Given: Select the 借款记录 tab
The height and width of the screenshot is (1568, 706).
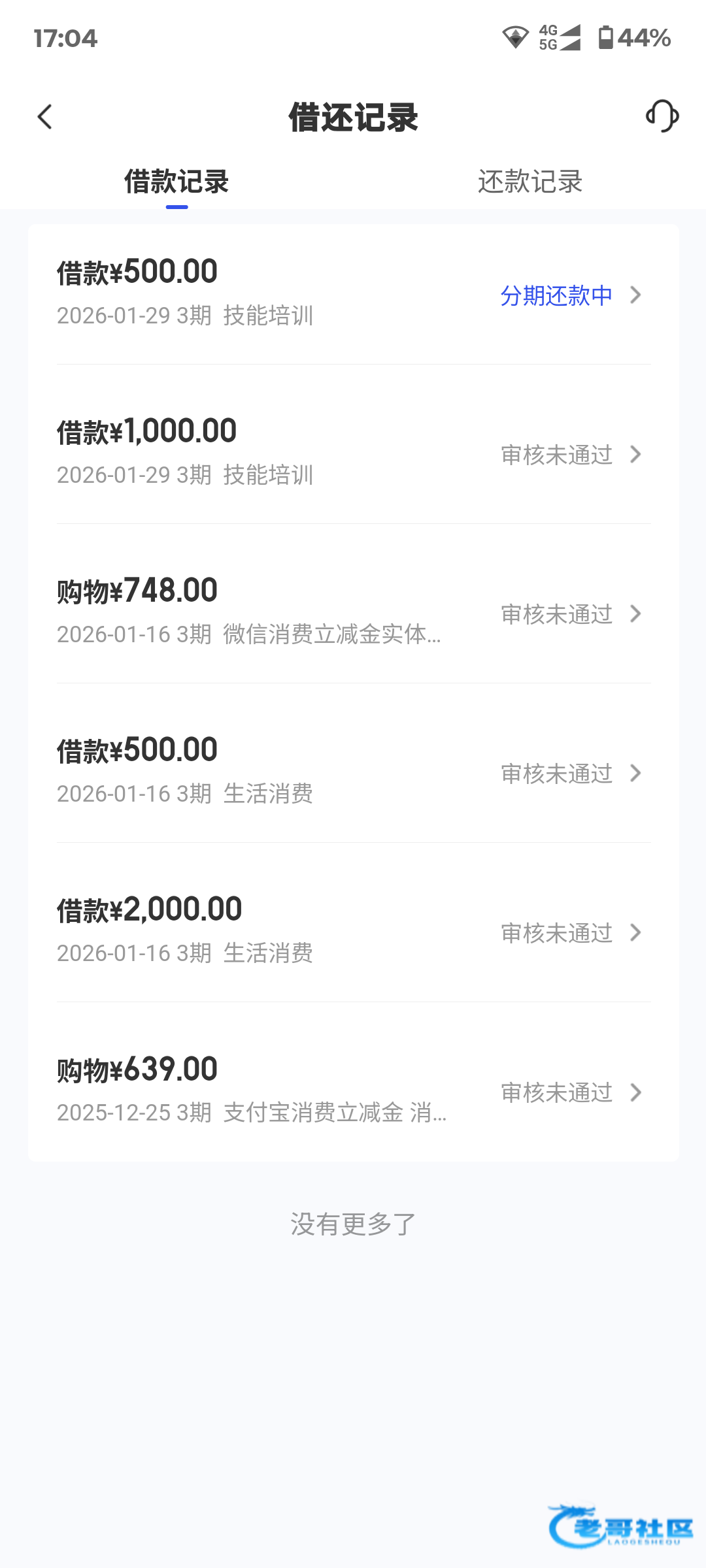Looking at the screenshot, I should coord(176,182).
